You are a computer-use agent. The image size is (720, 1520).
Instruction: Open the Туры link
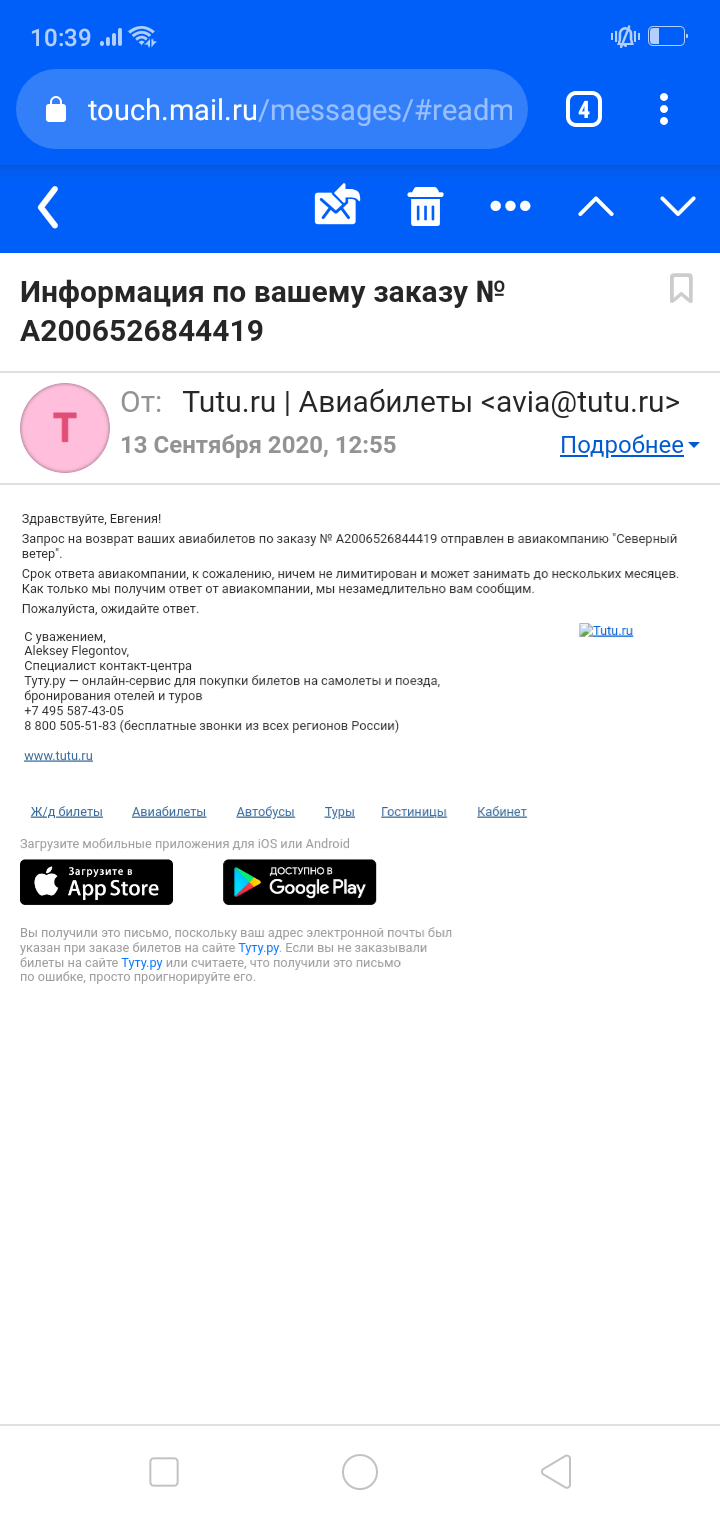(x=340, y=812)
